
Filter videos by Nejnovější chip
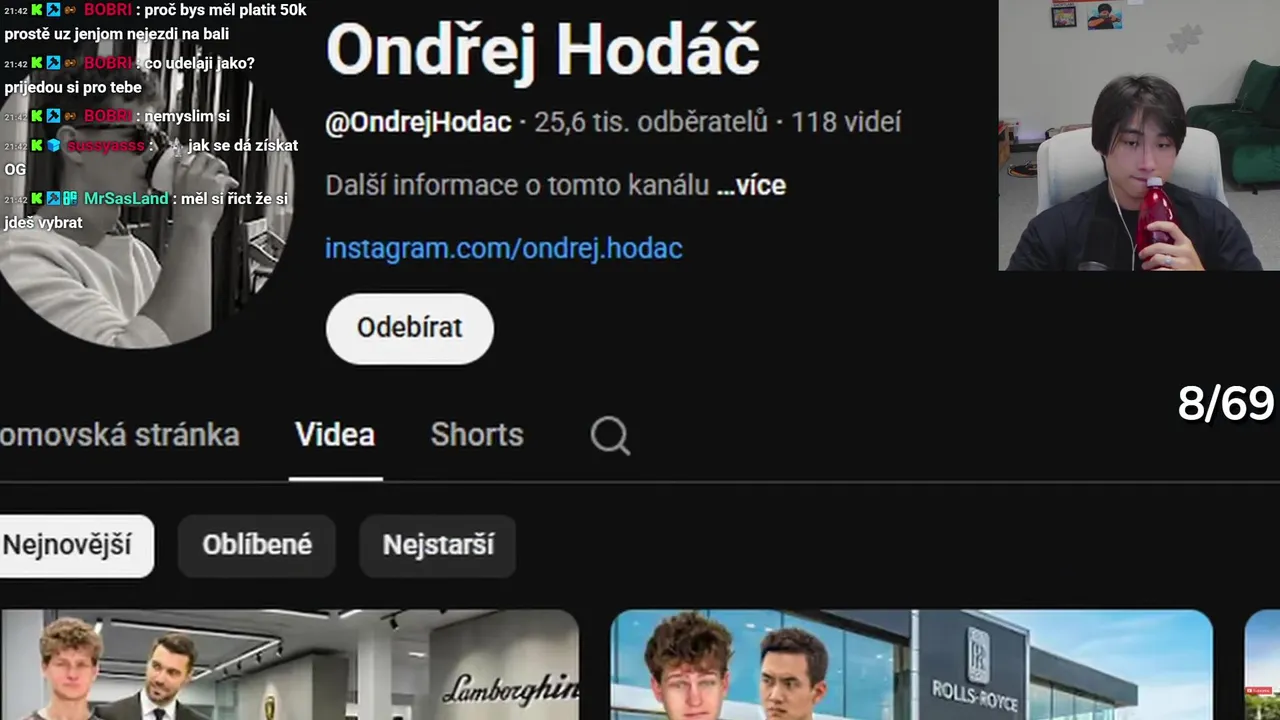pos(68,546)
